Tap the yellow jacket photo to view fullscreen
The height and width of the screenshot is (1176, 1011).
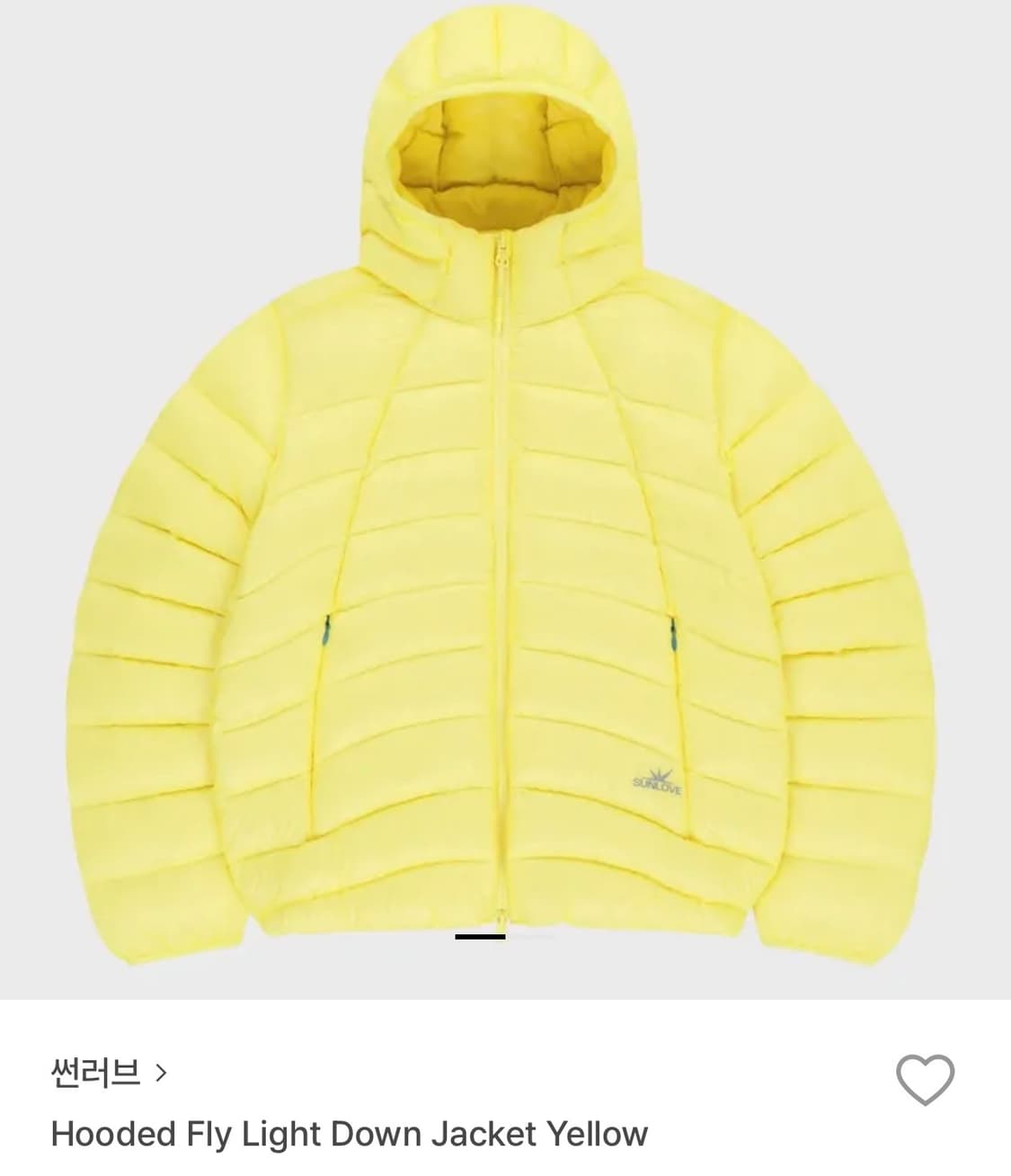[505, 494]
